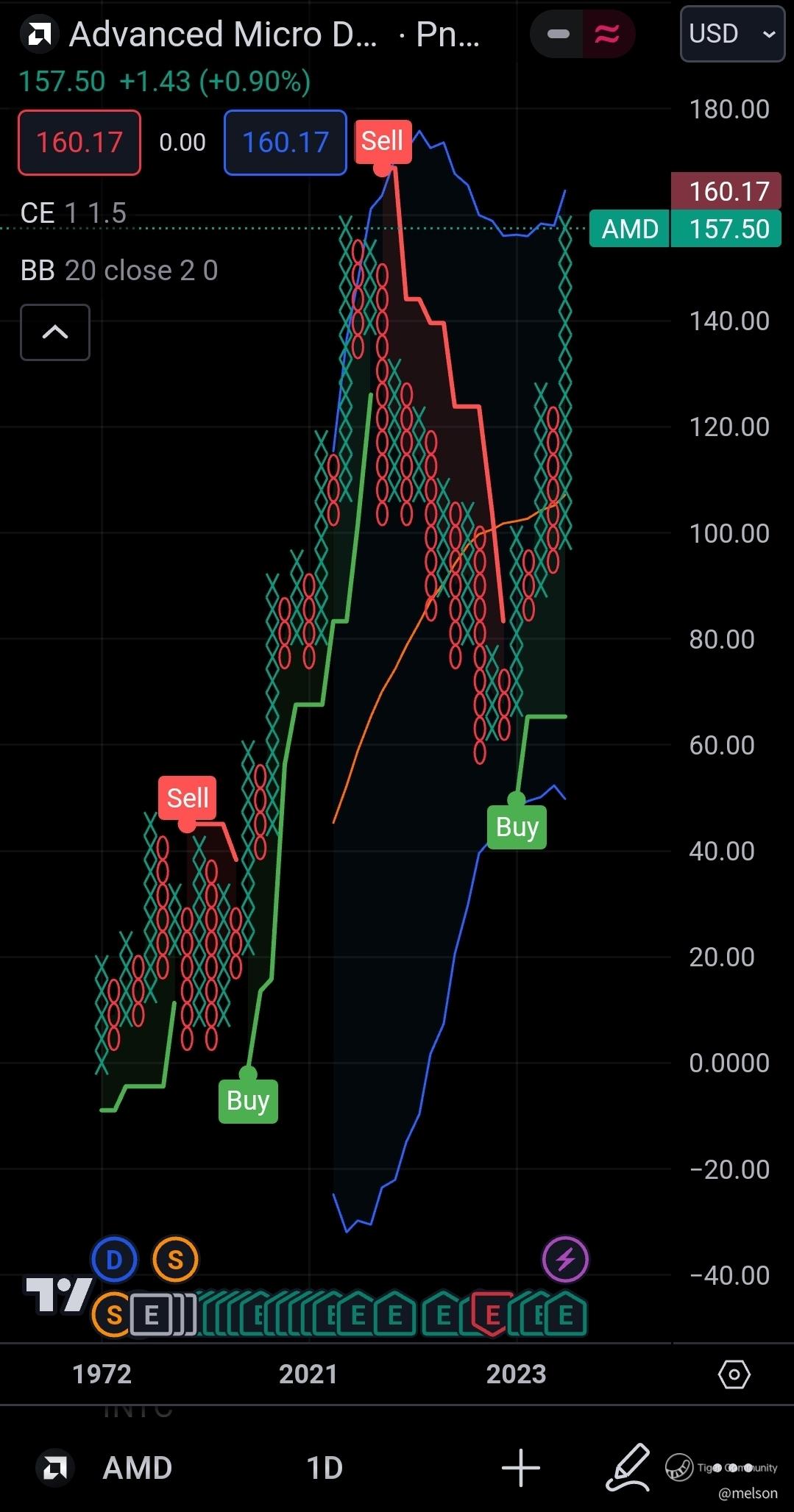Open the CE 1 1.5 indicator
The image size is (794, 1512).
tap(74, 213)
